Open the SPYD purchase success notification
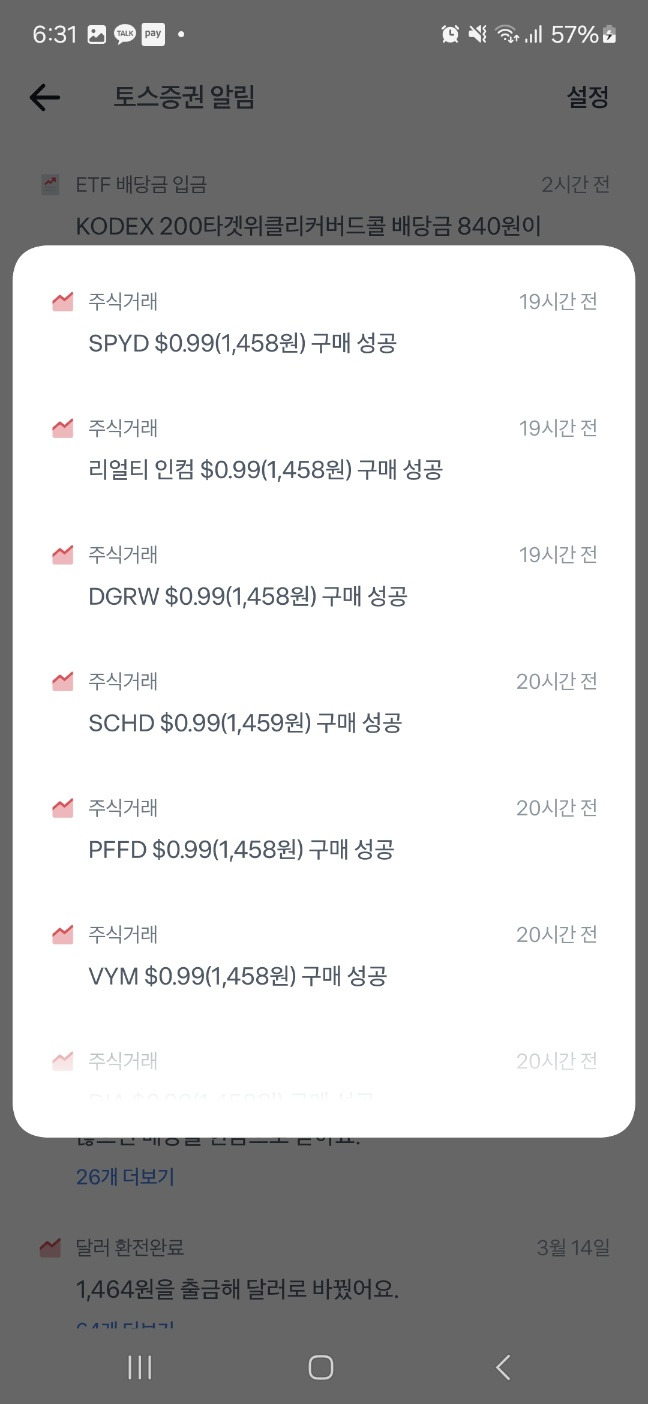Image resolution: width=648 pixels, height=1404 pixels. click(323, 323)
